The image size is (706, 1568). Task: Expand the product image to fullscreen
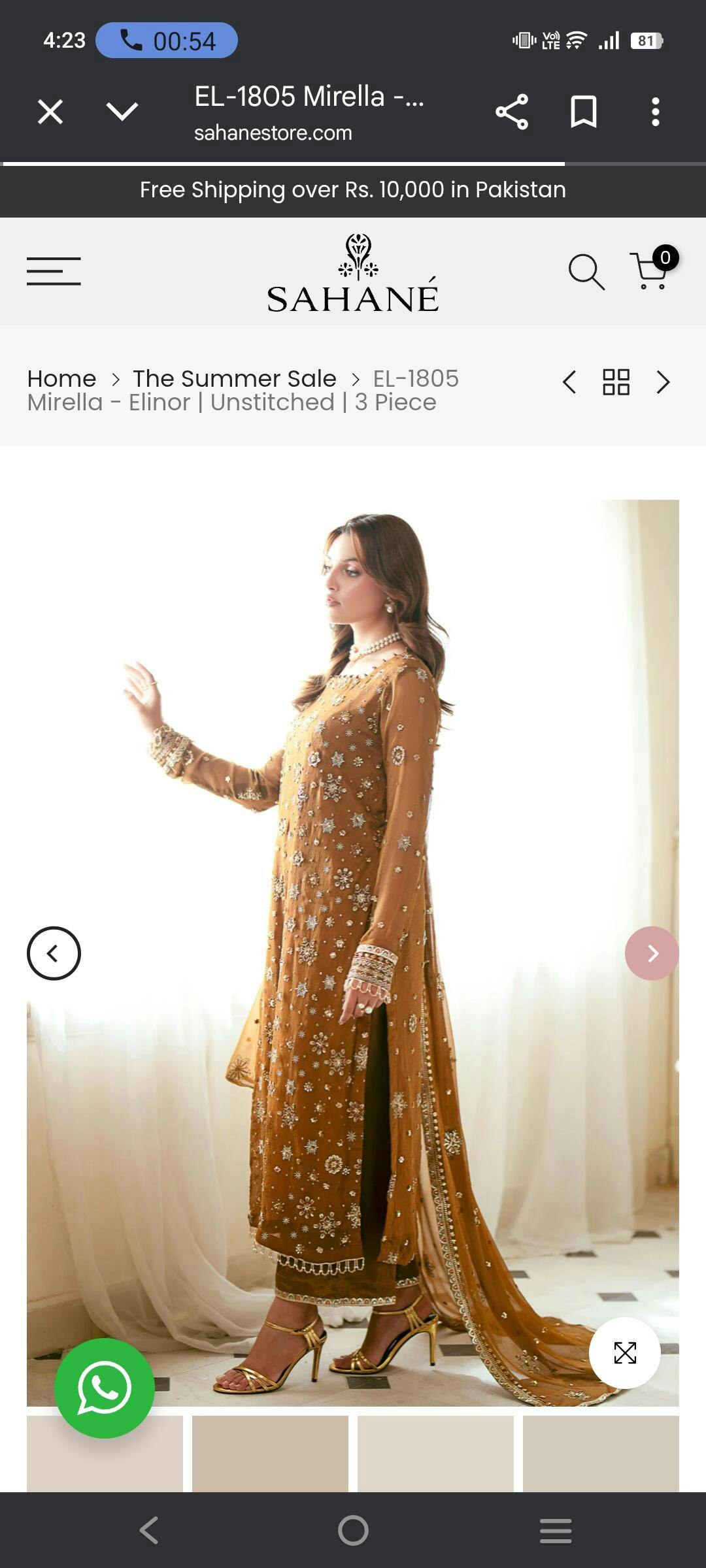tap(625, 1352)
